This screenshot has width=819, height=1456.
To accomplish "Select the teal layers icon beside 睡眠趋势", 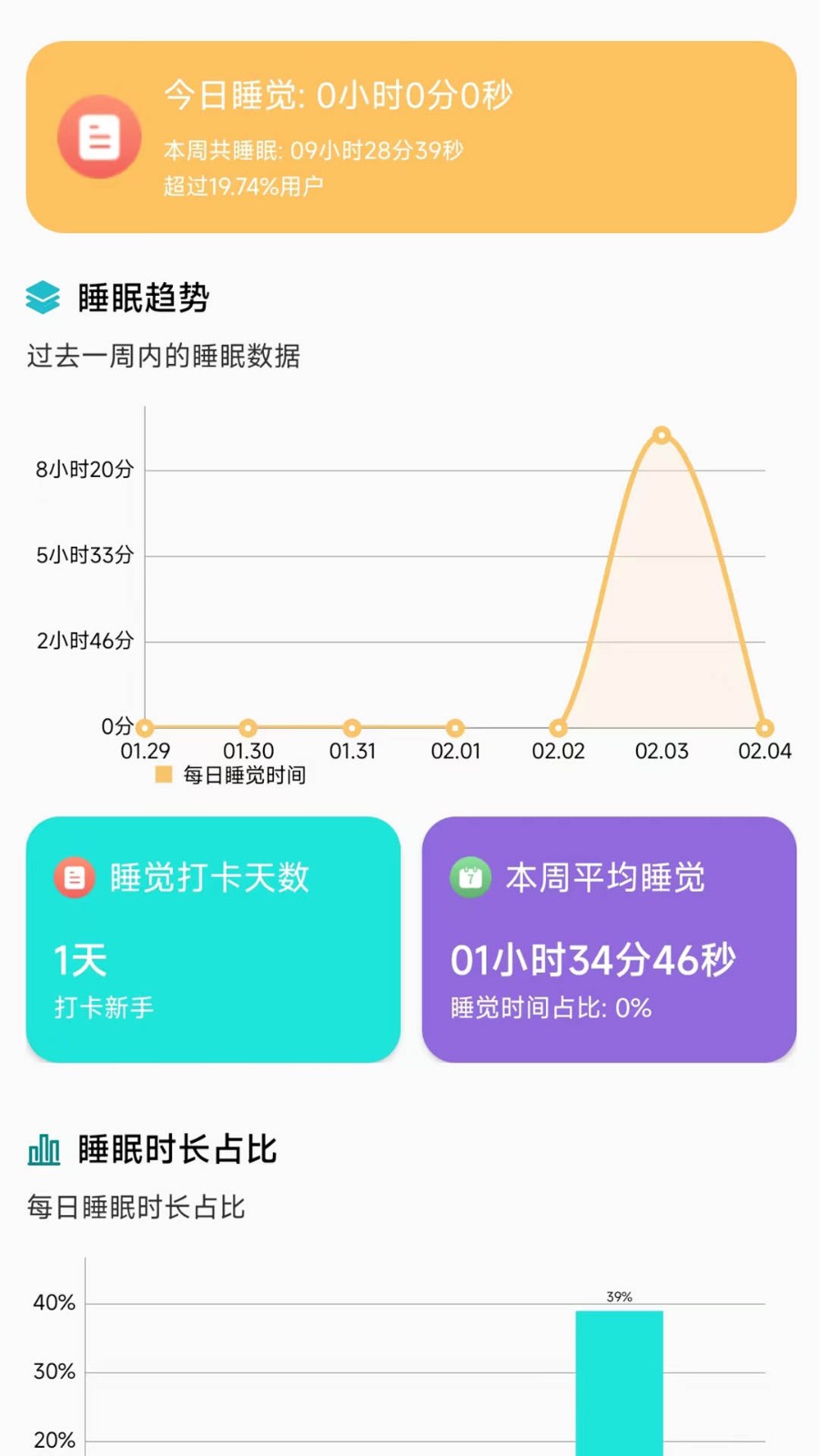I will pos(43,297).
